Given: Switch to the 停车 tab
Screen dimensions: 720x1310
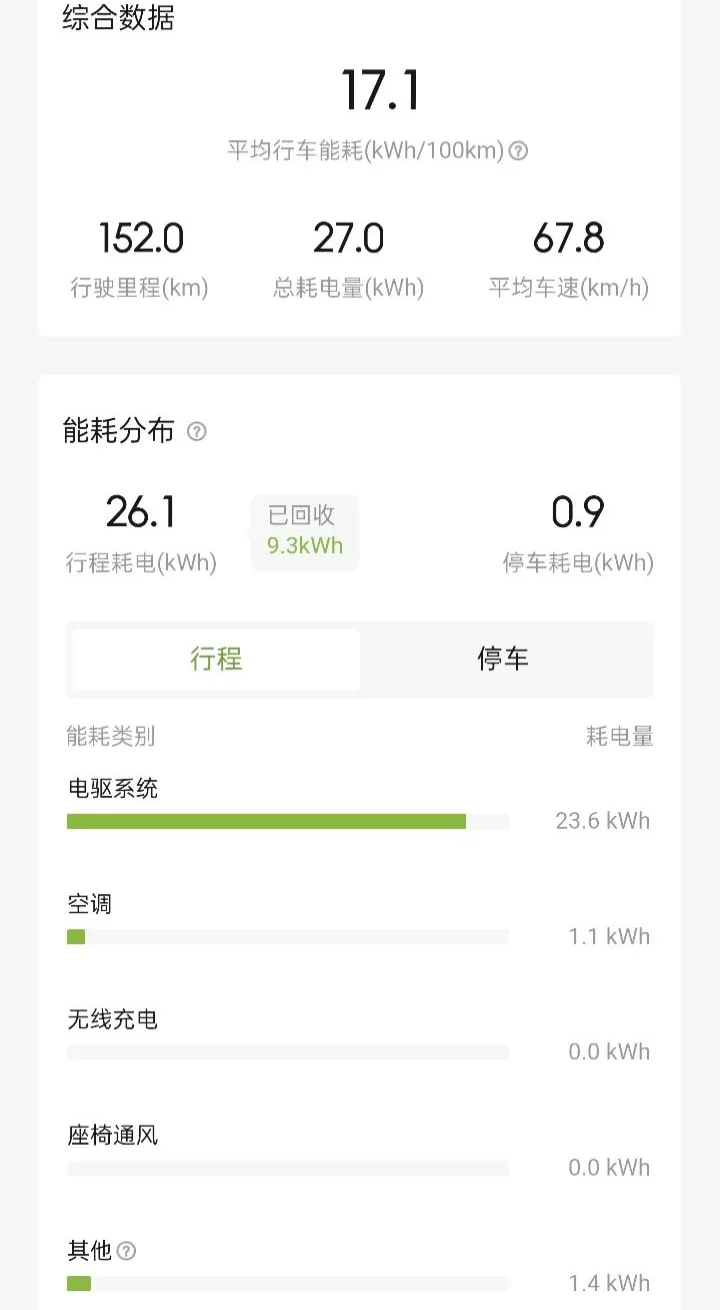Looking at the screenshot, I should (x=503, y=660).
